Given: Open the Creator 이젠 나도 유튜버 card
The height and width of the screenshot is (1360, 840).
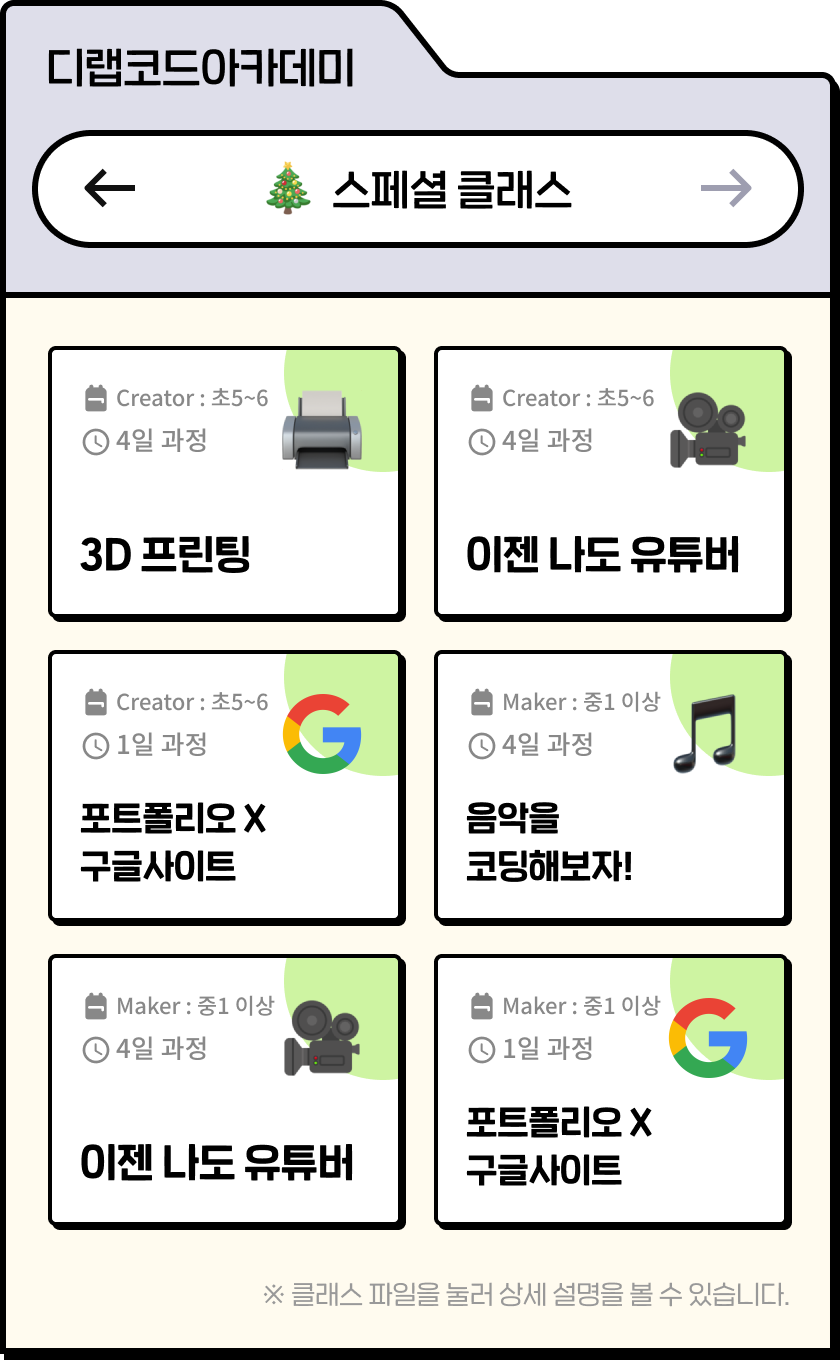Looking at the screenshot, I should click(x=611, y=482).
